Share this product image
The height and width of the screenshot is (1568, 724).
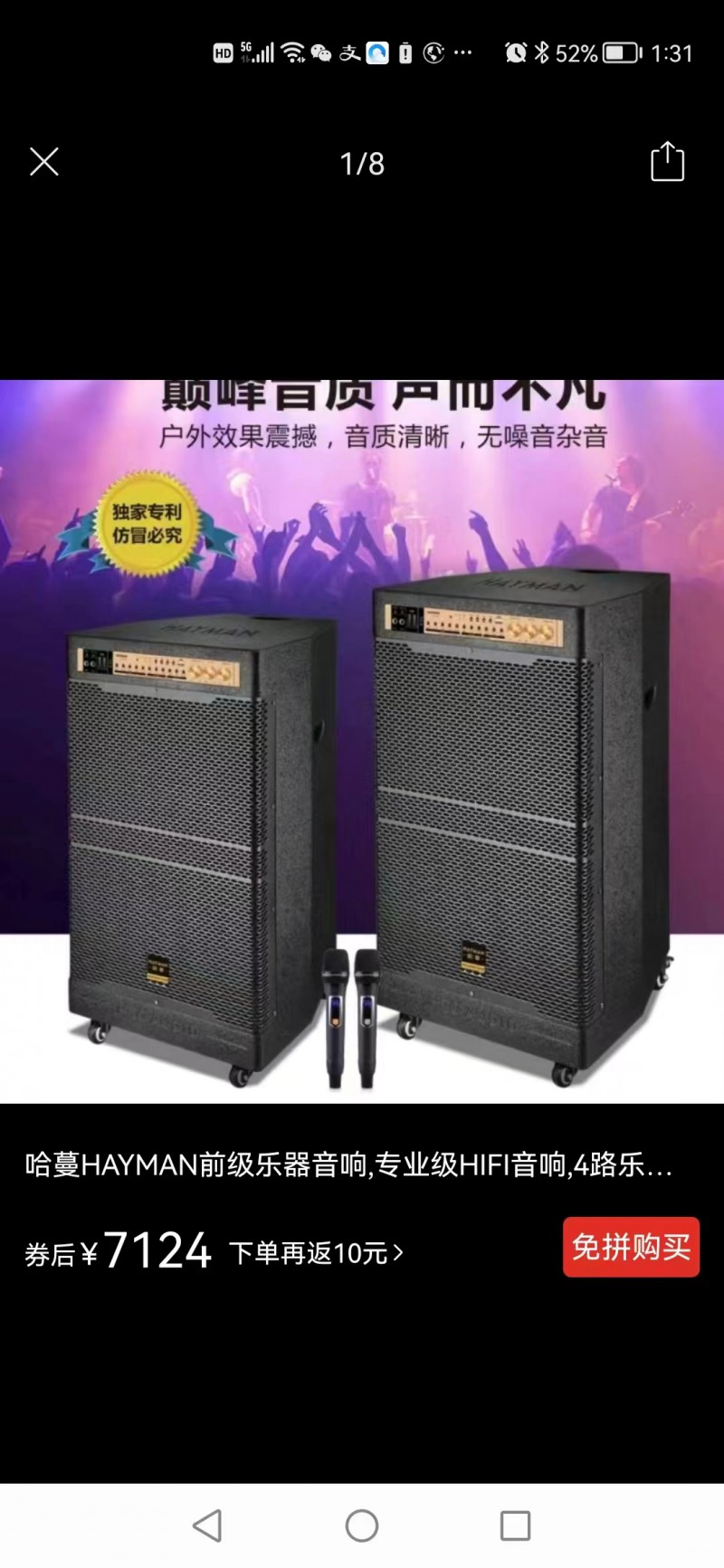(667, 163)
